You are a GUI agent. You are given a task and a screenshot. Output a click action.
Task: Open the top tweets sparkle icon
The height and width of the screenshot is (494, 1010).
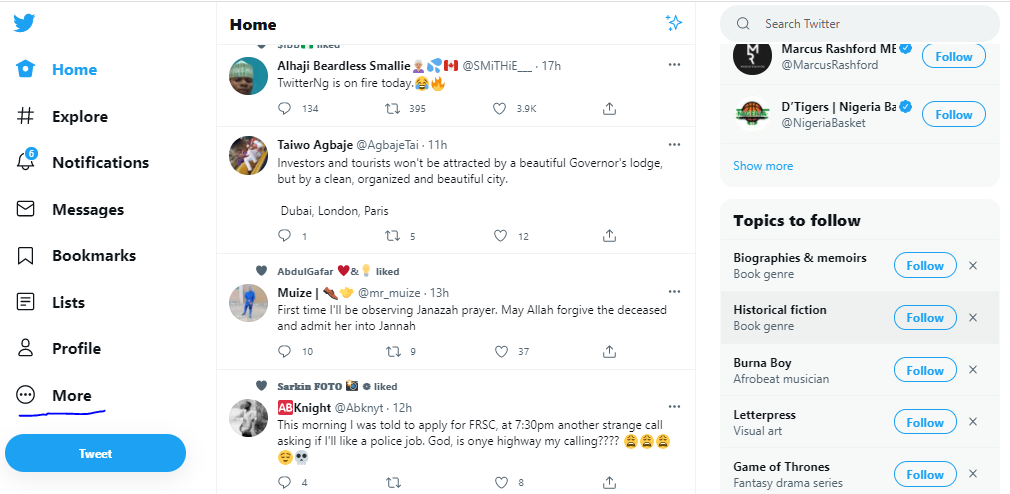674,23
